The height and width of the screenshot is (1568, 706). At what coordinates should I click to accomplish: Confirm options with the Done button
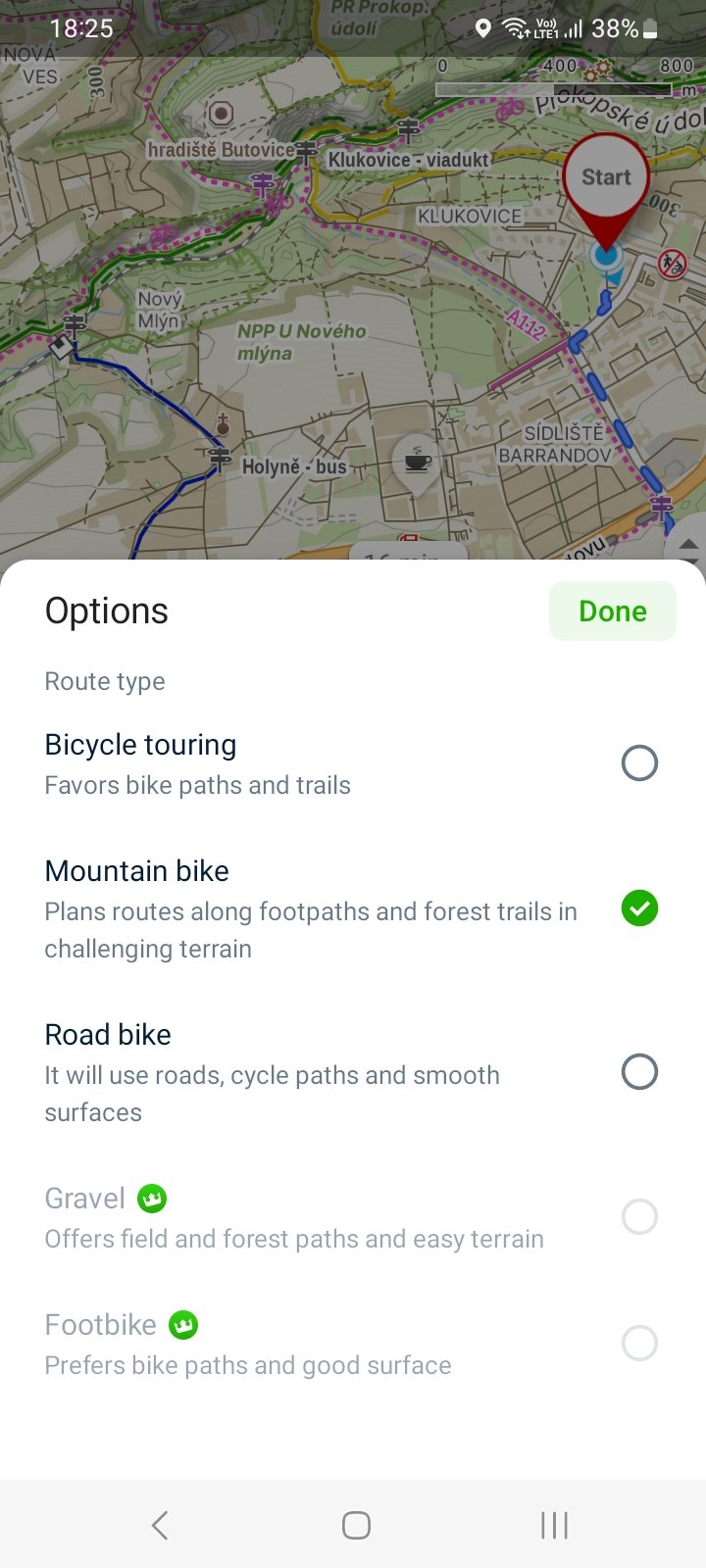click(x=612, y=611)
